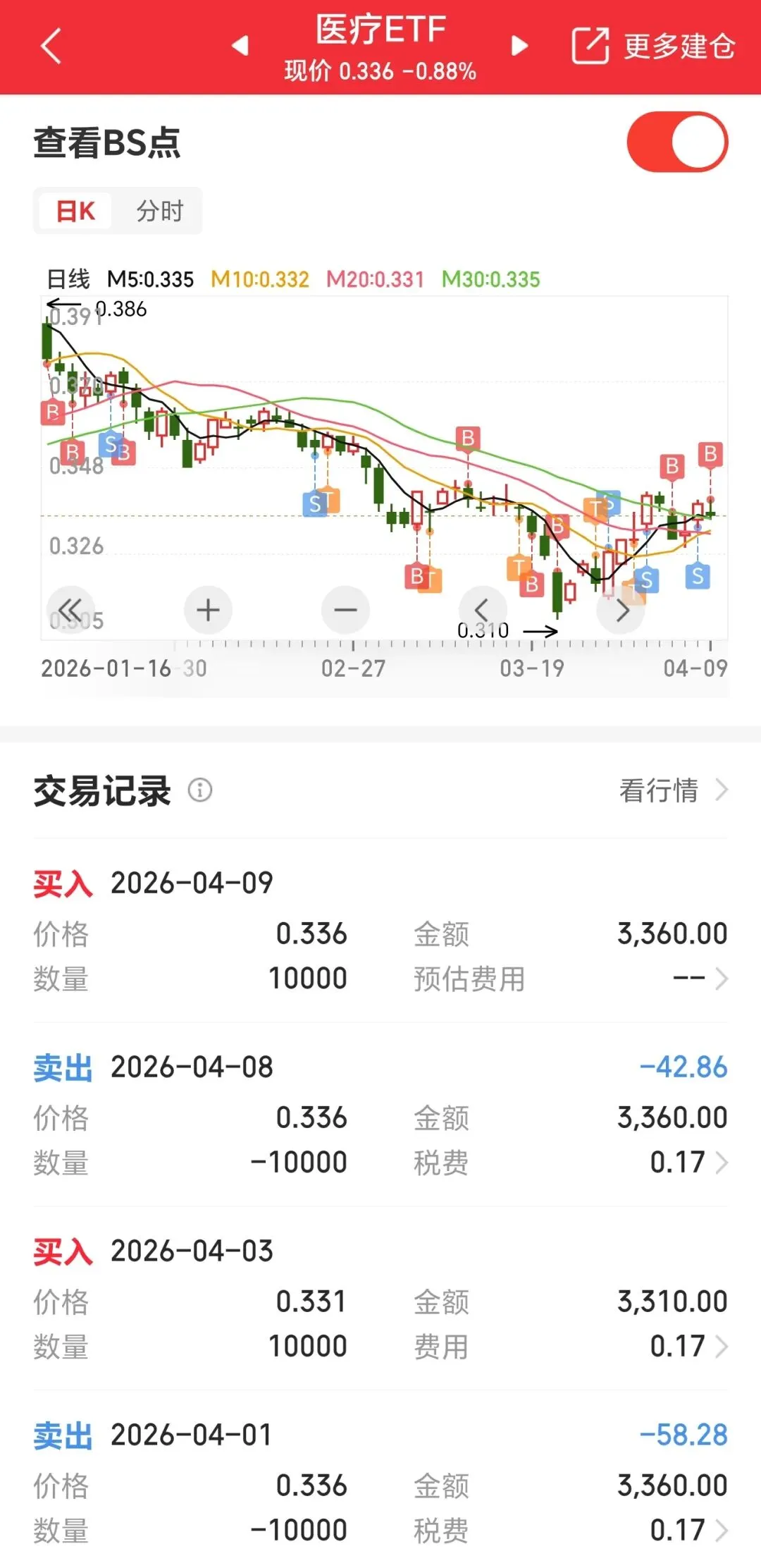
Task: Switch to the previous stock with left triangle
Action: point(240,46)
